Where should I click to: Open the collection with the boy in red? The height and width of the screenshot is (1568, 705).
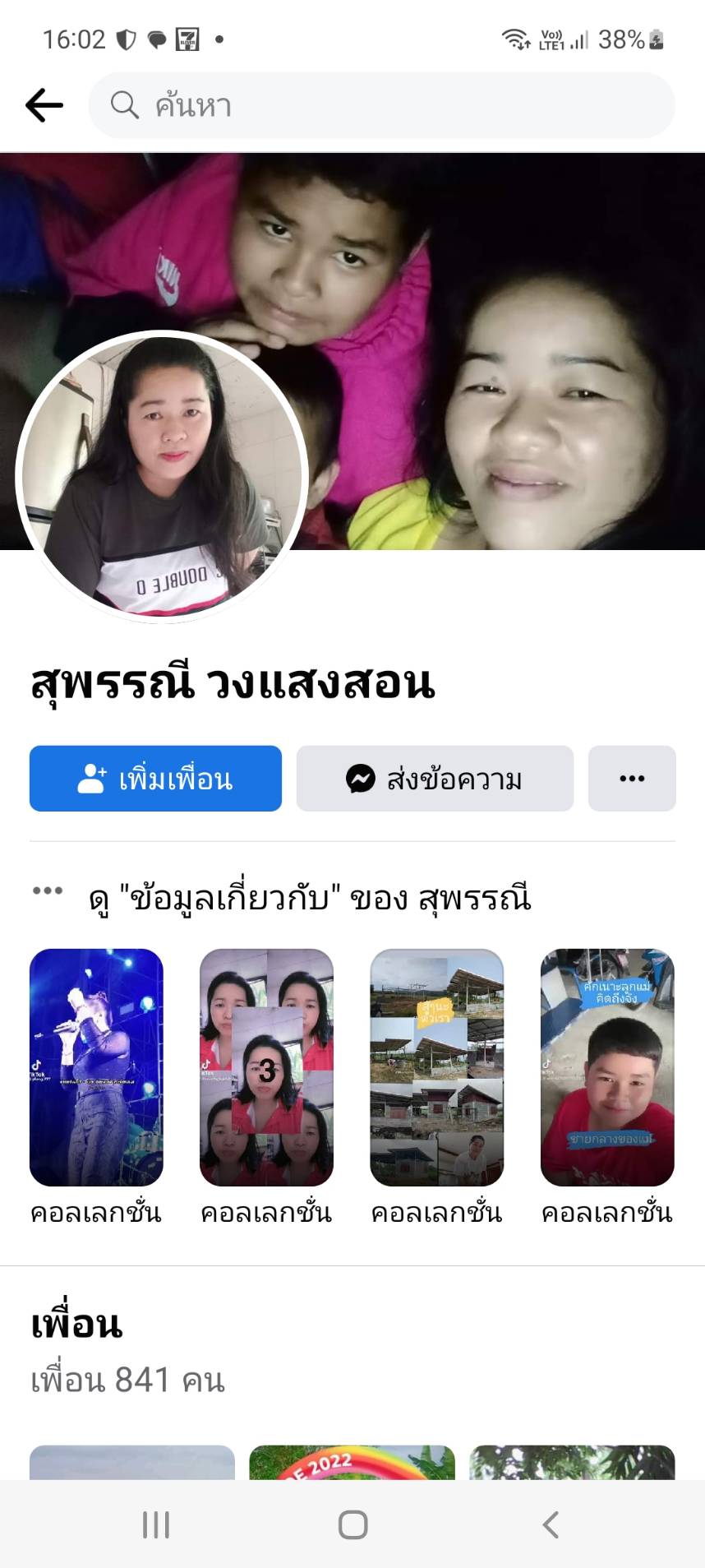[607, 1066]
